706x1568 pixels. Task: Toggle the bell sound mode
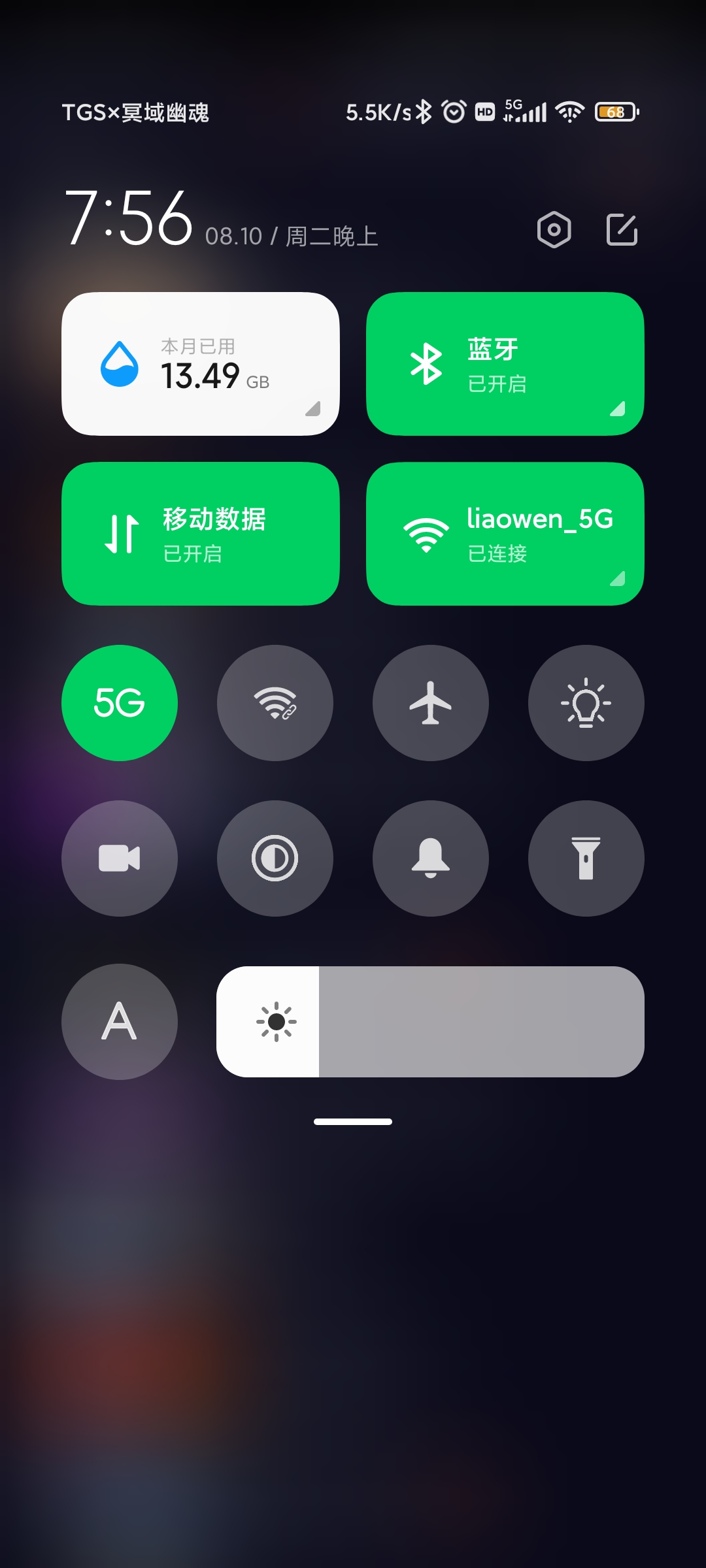pyautogui.click(x=431, y=858)
